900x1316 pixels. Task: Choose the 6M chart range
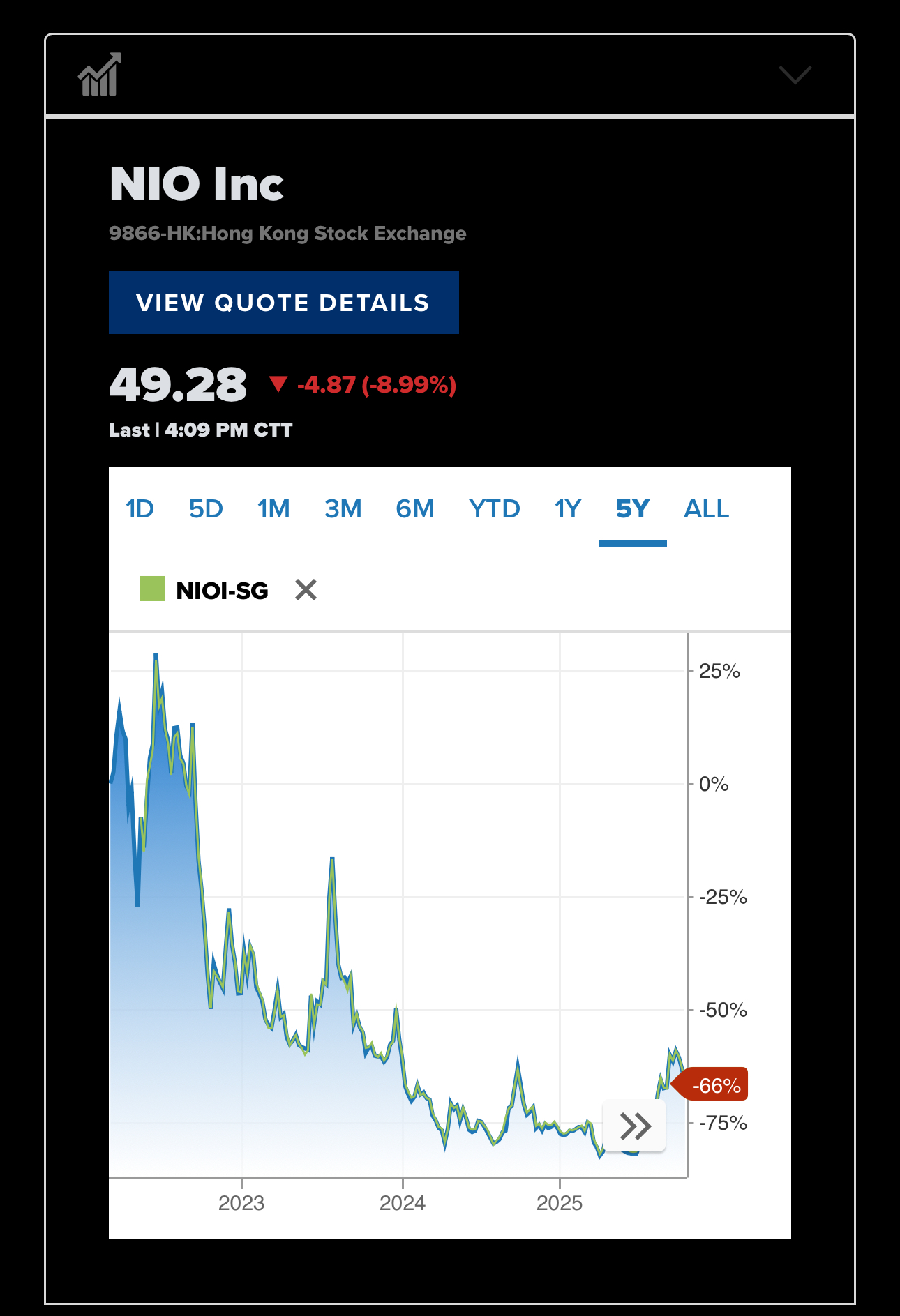[414, 509]
